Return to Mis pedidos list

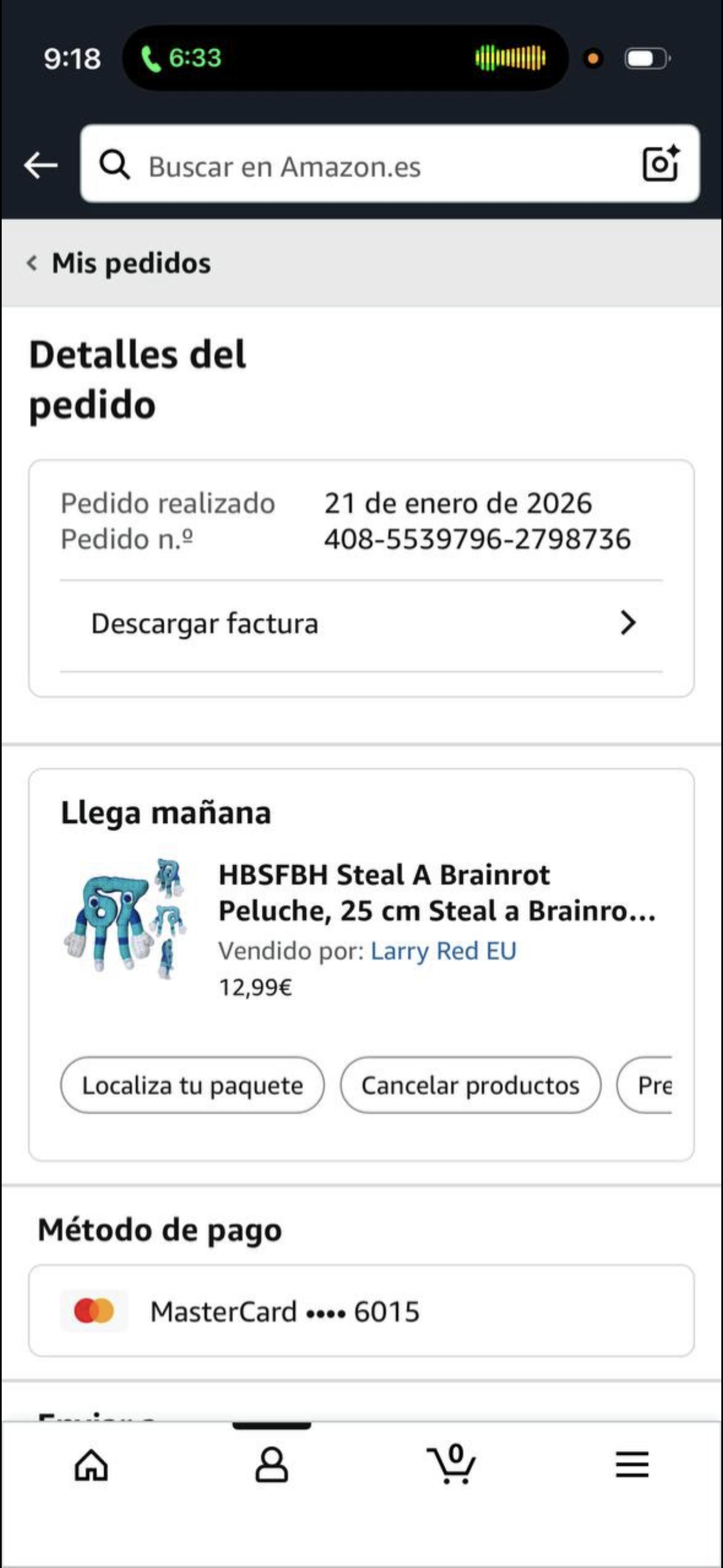pyautogui.click(x=119, y=264)
